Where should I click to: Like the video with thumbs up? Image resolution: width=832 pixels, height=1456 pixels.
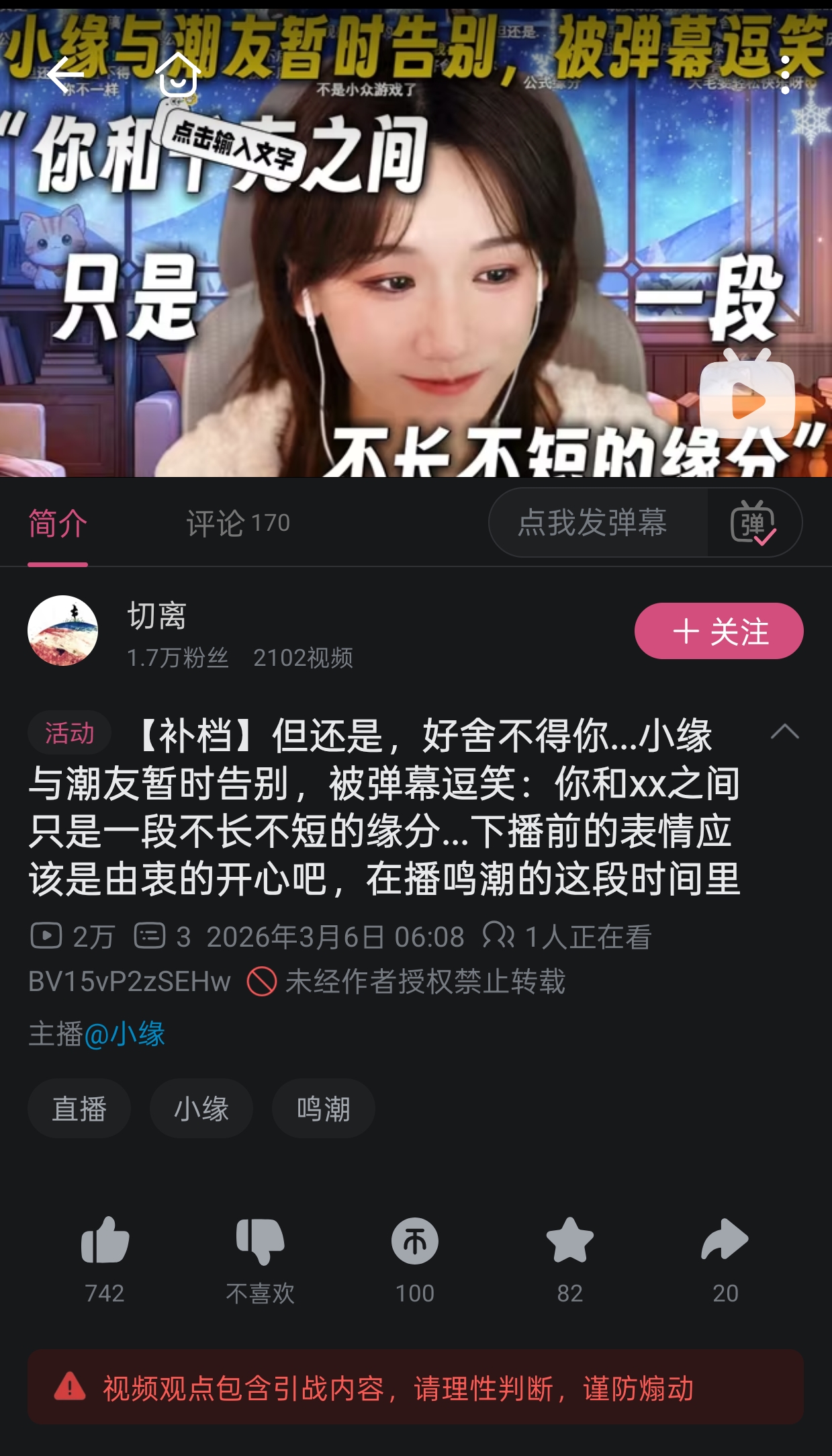tap(105, 1242)
